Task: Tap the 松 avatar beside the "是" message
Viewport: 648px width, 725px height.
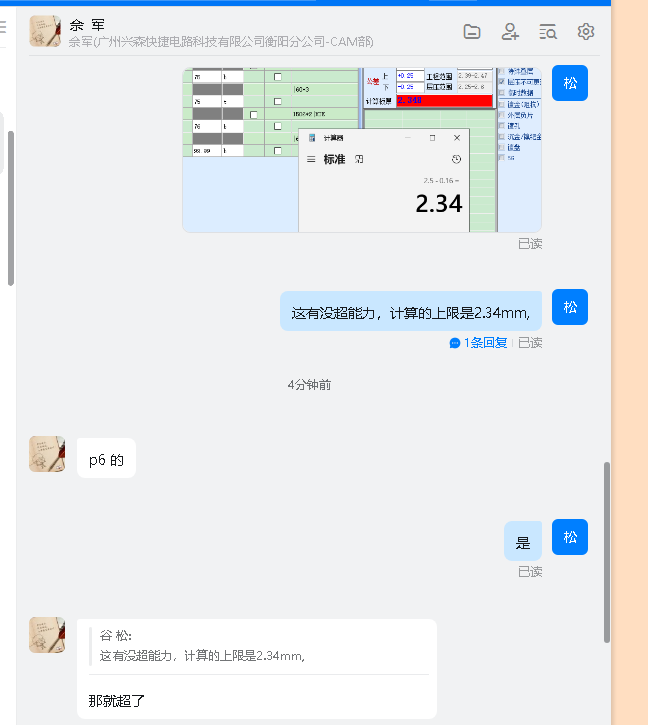Action: (570, 537)
